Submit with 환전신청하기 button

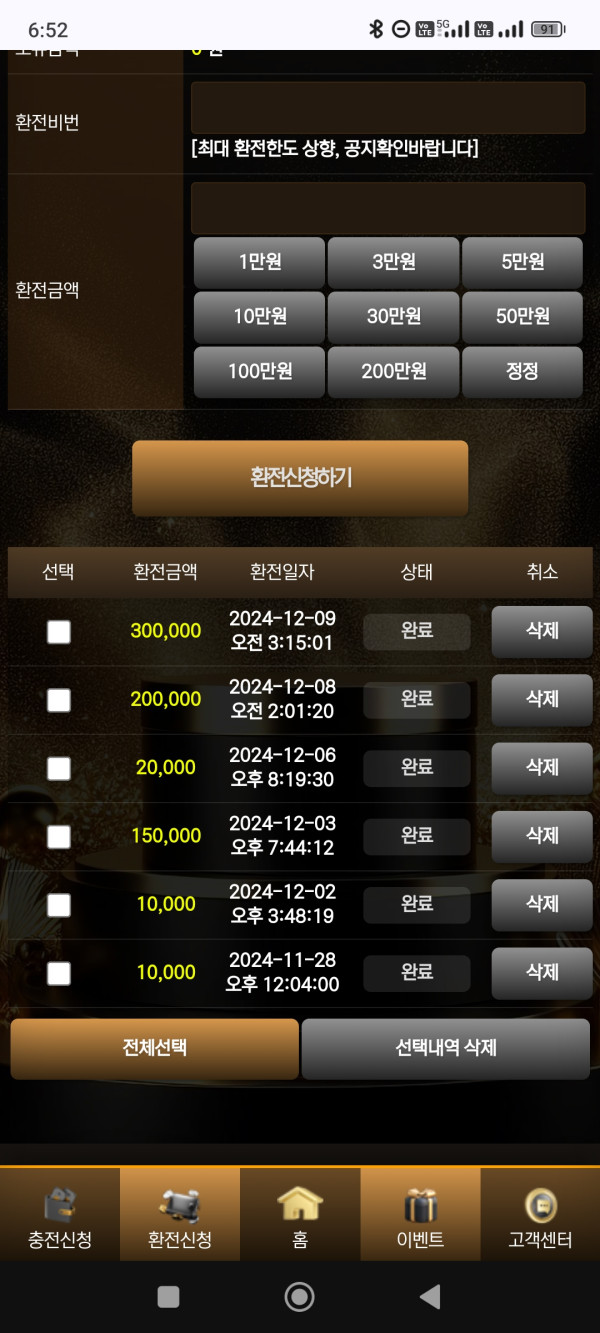pos(300,478)
